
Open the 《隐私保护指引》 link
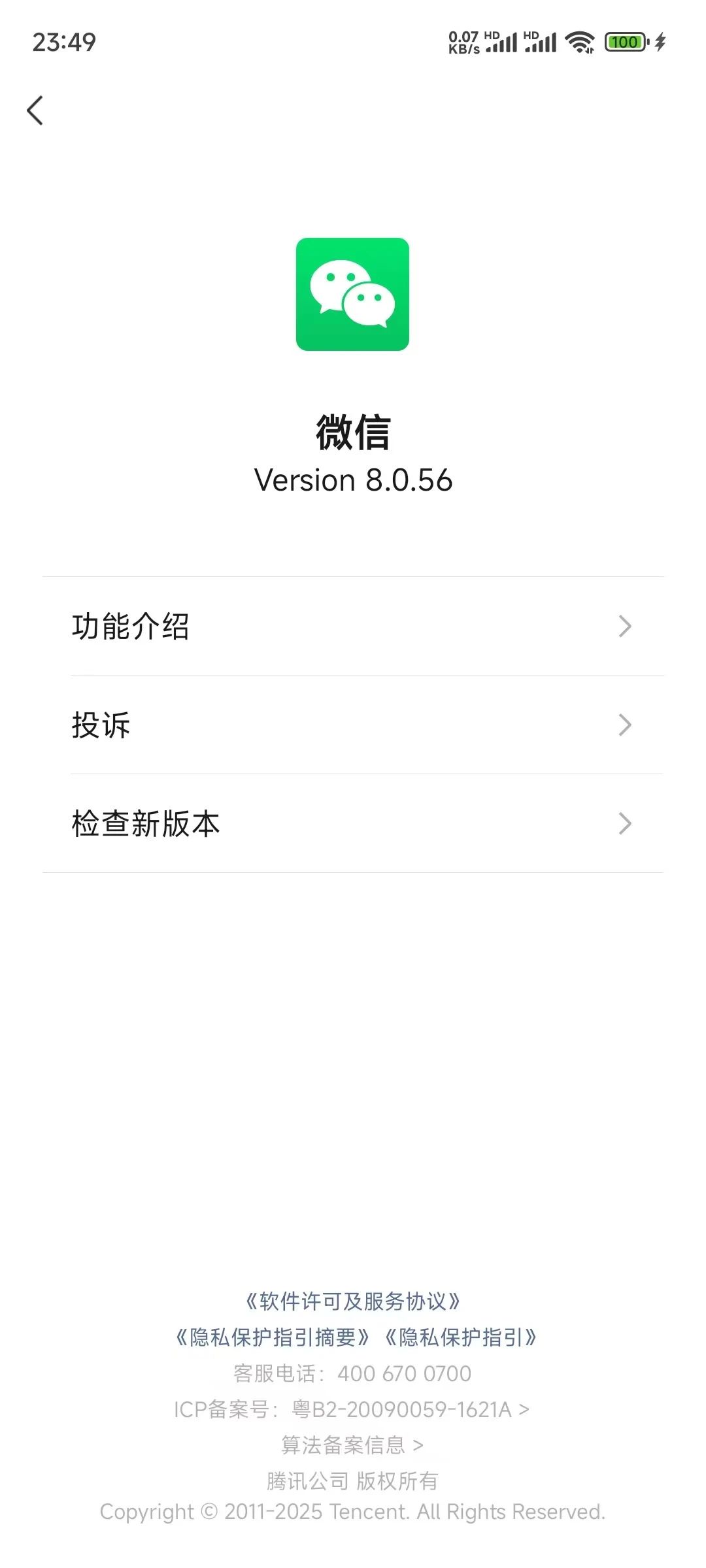point(461,1337)
